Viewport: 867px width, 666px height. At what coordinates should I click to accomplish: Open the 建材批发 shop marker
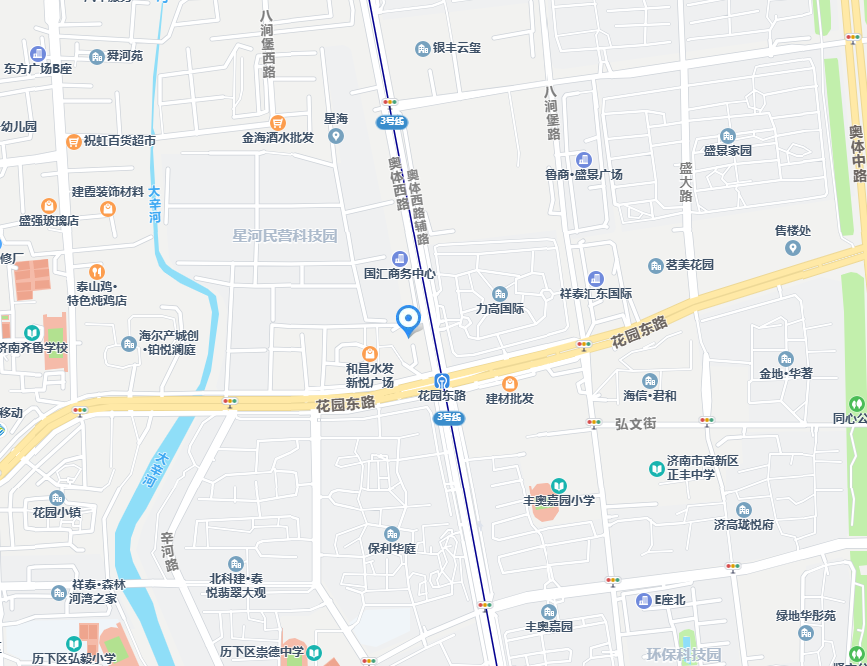pos(509,384)
